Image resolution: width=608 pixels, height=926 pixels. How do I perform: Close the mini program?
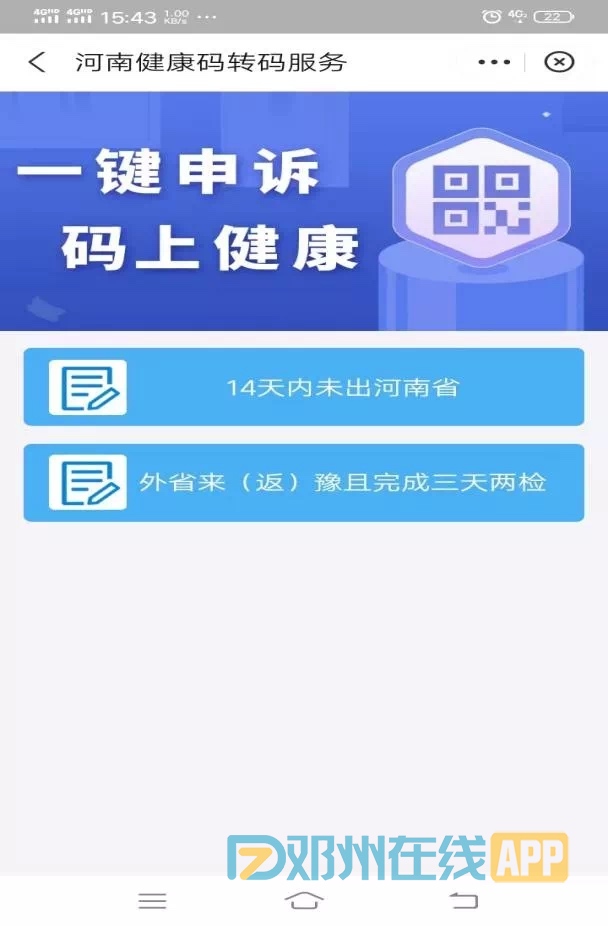point(559,62)
